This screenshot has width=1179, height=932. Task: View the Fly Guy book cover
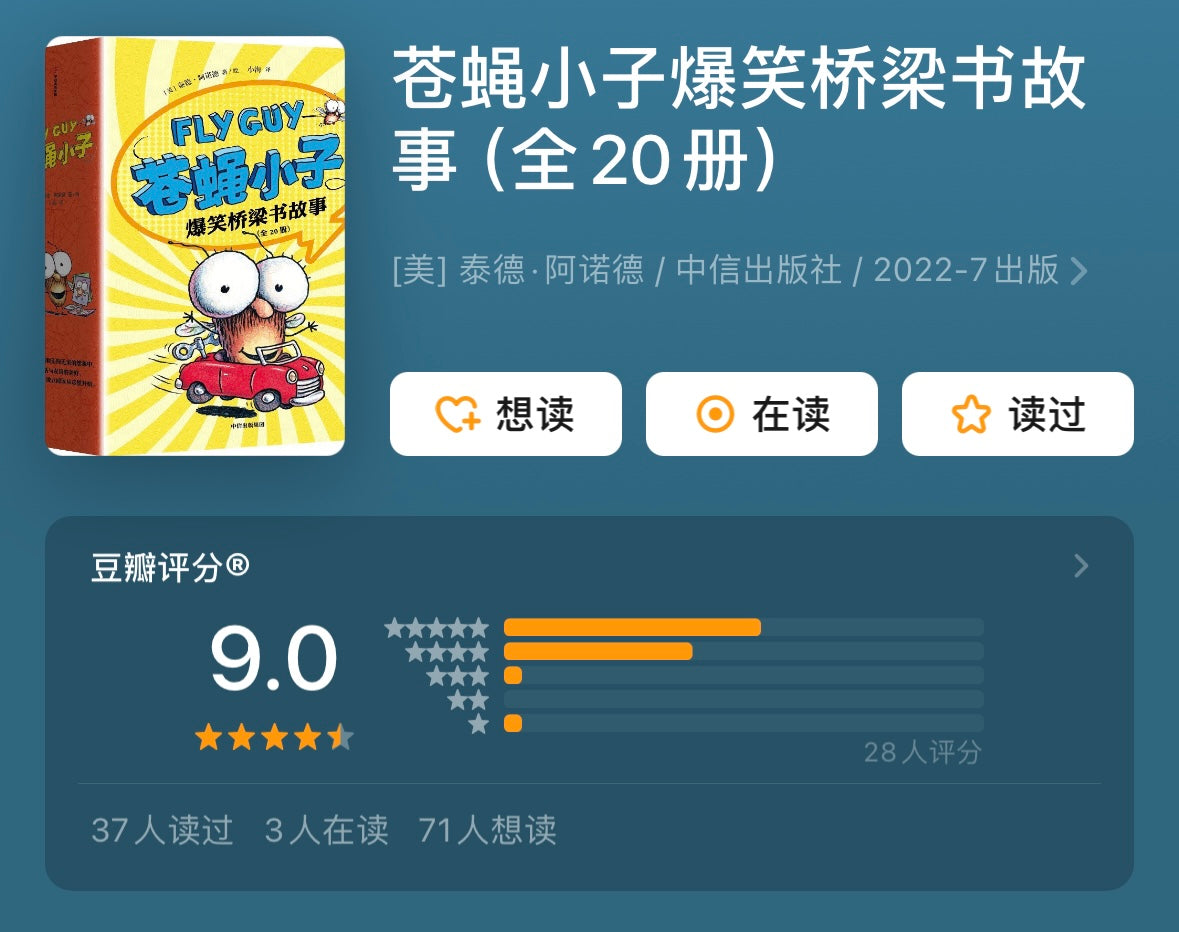195,246
